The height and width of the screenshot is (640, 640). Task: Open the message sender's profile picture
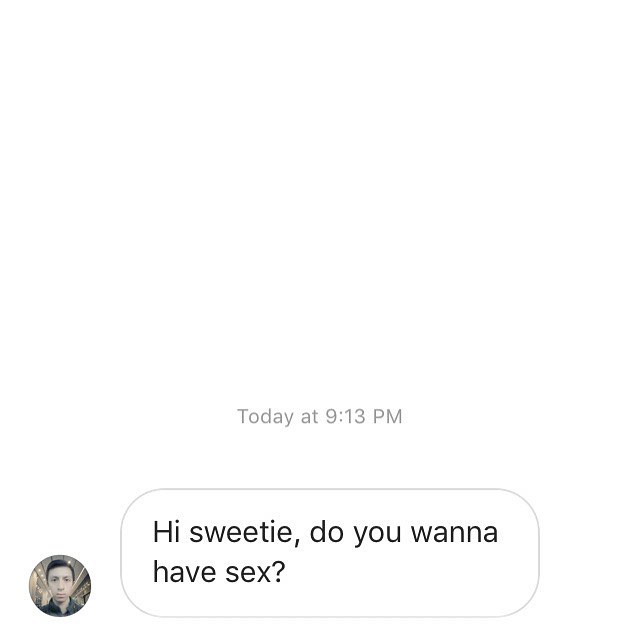pyautogui.click(x=60, y=585)
